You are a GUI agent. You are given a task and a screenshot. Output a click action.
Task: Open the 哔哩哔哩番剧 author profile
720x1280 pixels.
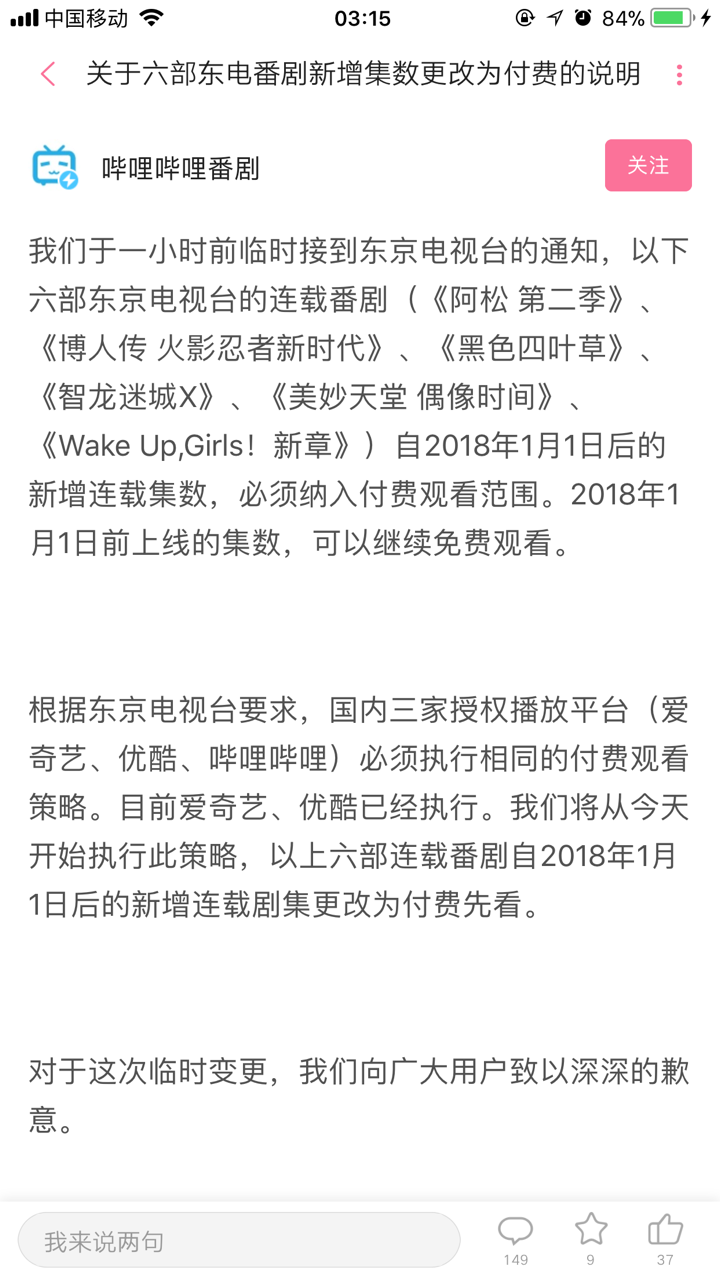point(181,168)
